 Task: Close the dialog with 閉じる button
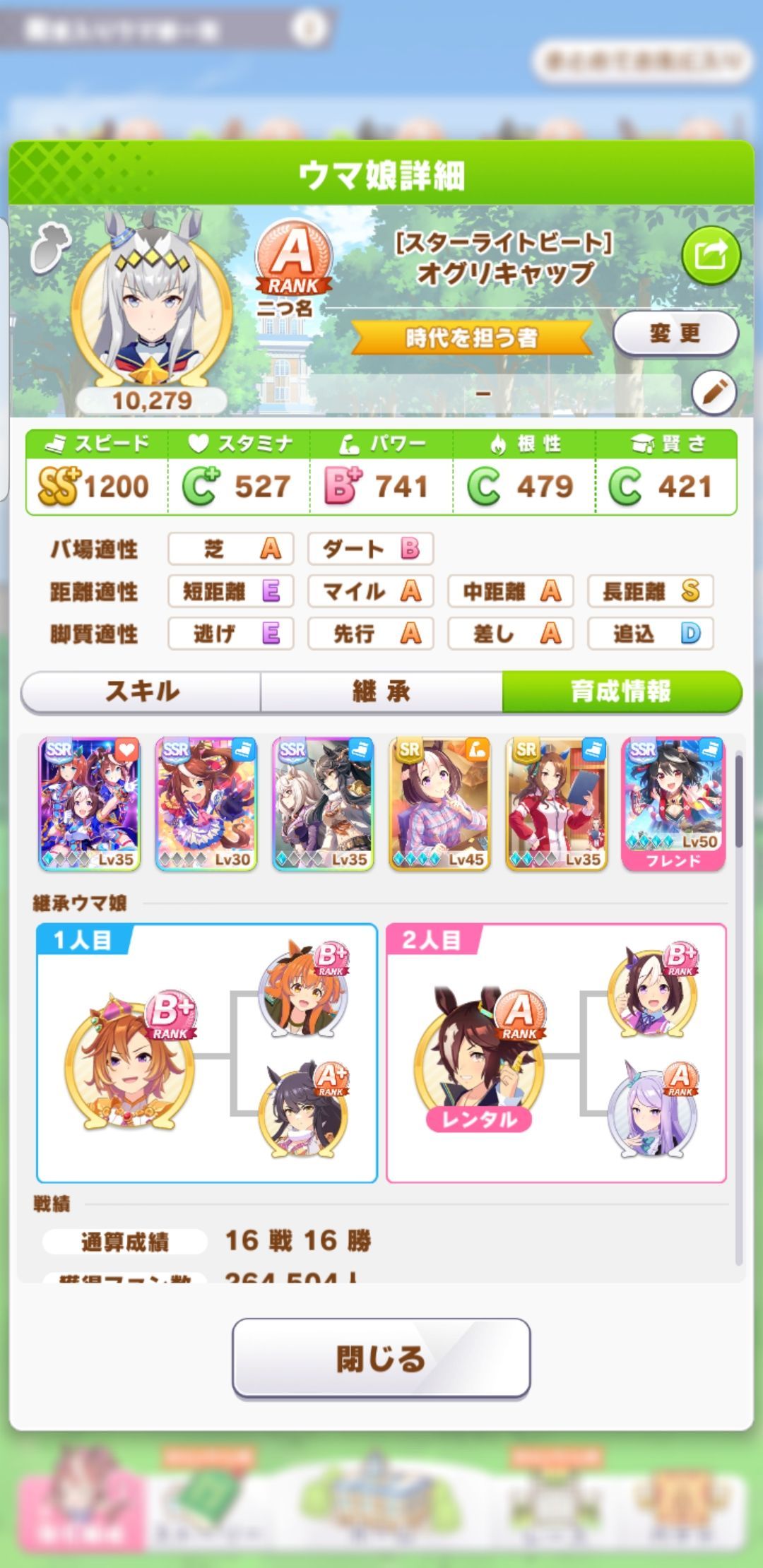tap(381, 1358)
